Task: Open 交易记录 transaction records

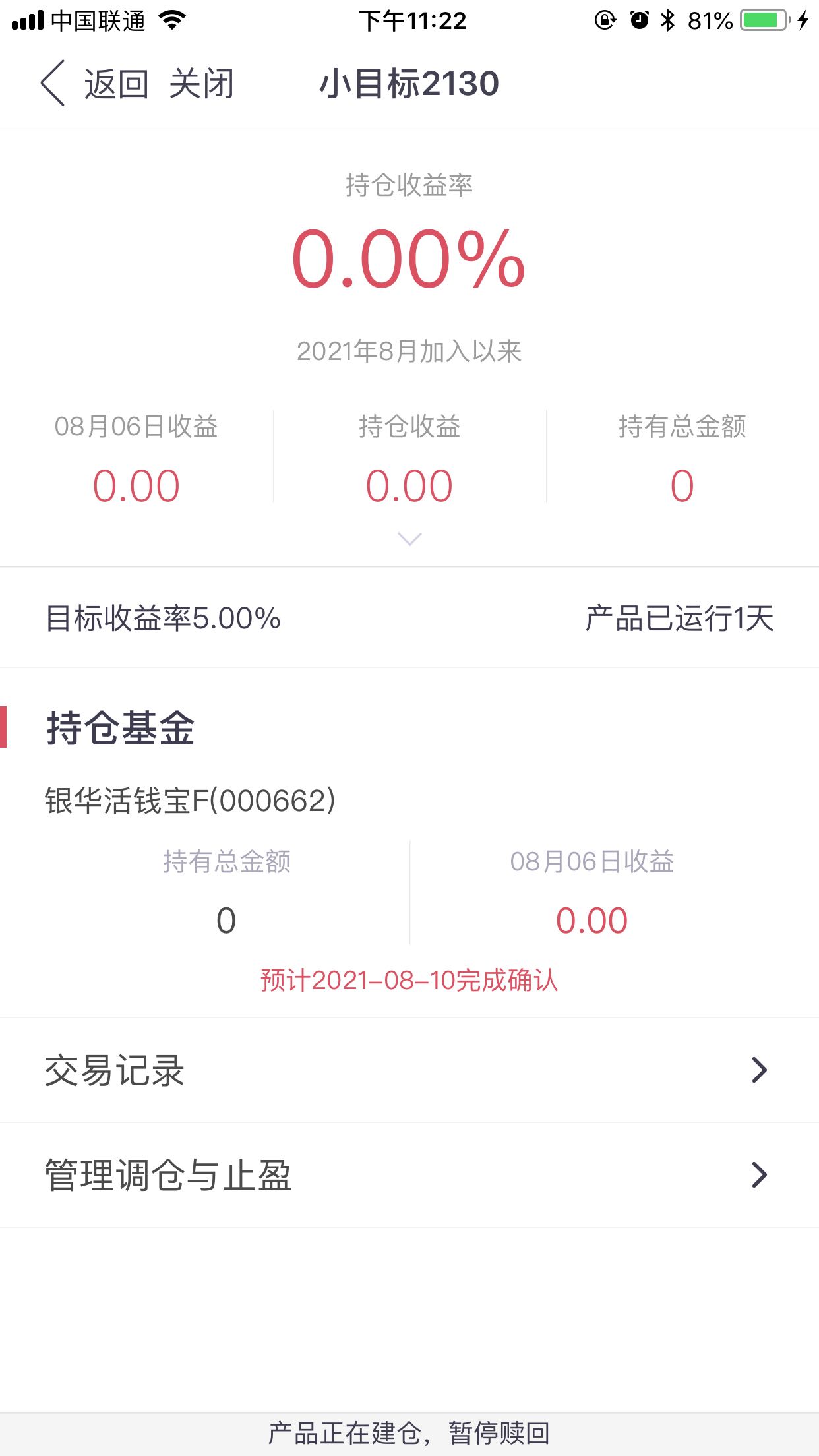Action: pyautogui.click(x=409, y=1070)
